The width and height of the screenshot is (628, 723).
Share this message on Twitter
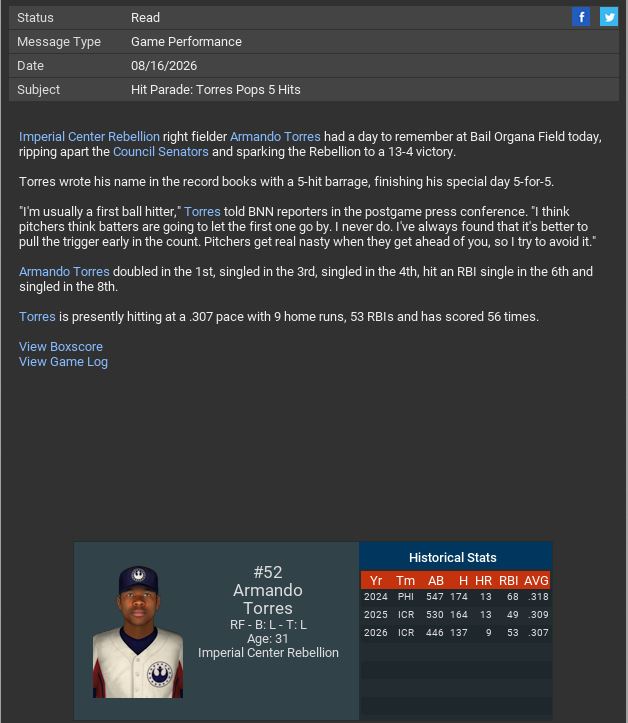coord(608,17)
